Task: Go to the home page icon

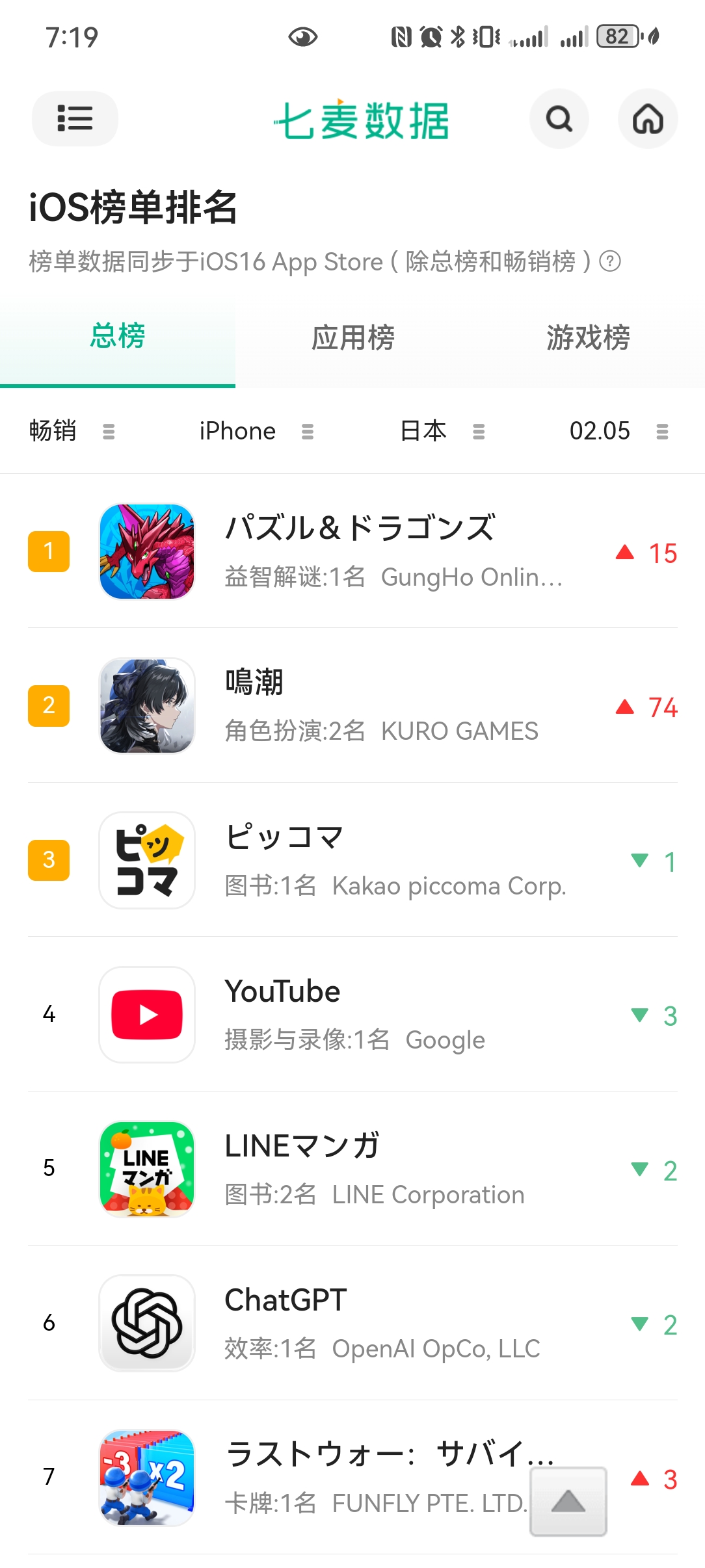Action: click(x=647, y=118)
